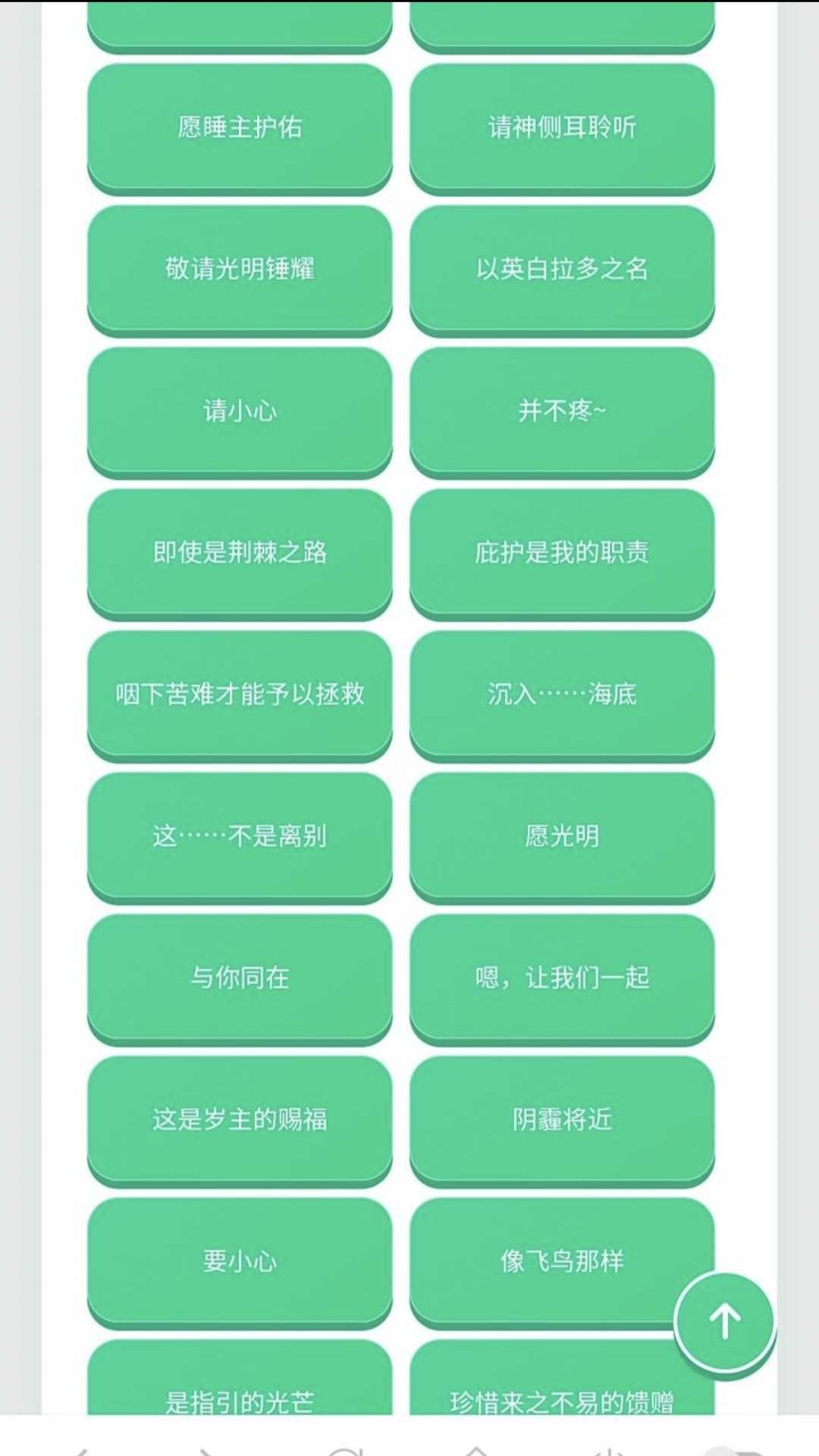Select 庇护是我的职责 button
The width and height of the screenshot is (819, 1456).
562,552
